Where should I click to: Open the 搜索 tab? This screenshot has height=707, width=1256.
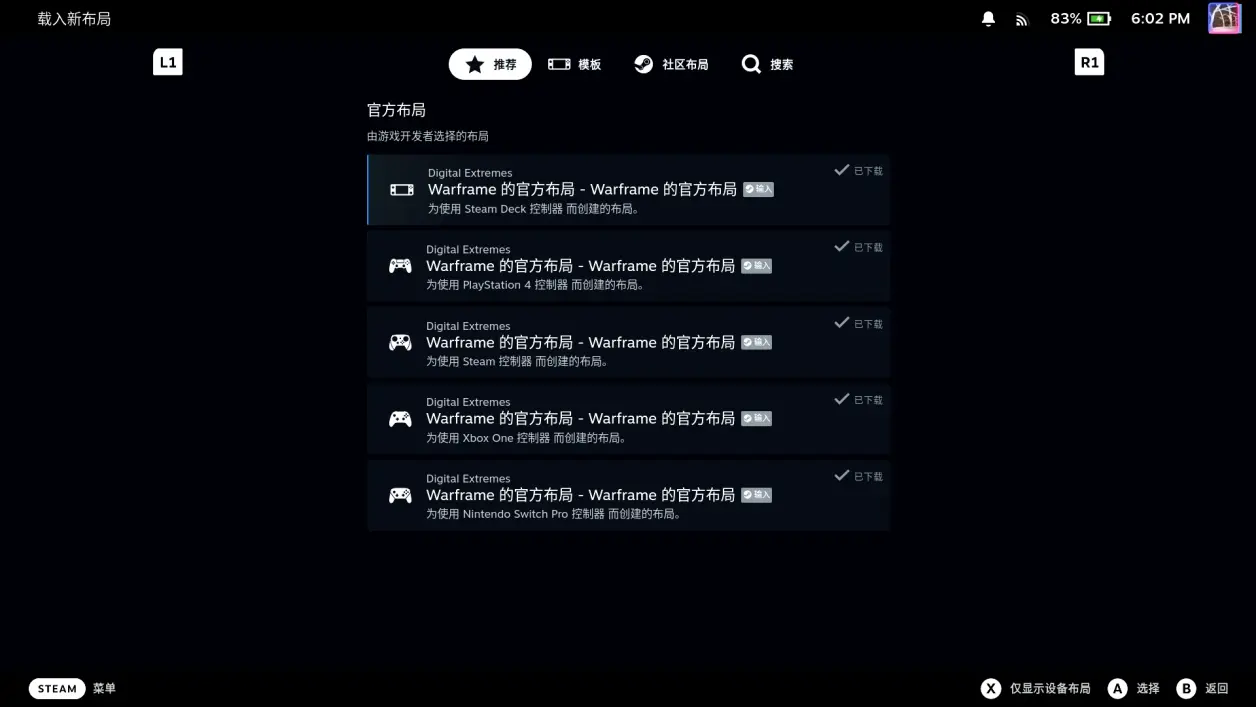(x=767, y=64)
